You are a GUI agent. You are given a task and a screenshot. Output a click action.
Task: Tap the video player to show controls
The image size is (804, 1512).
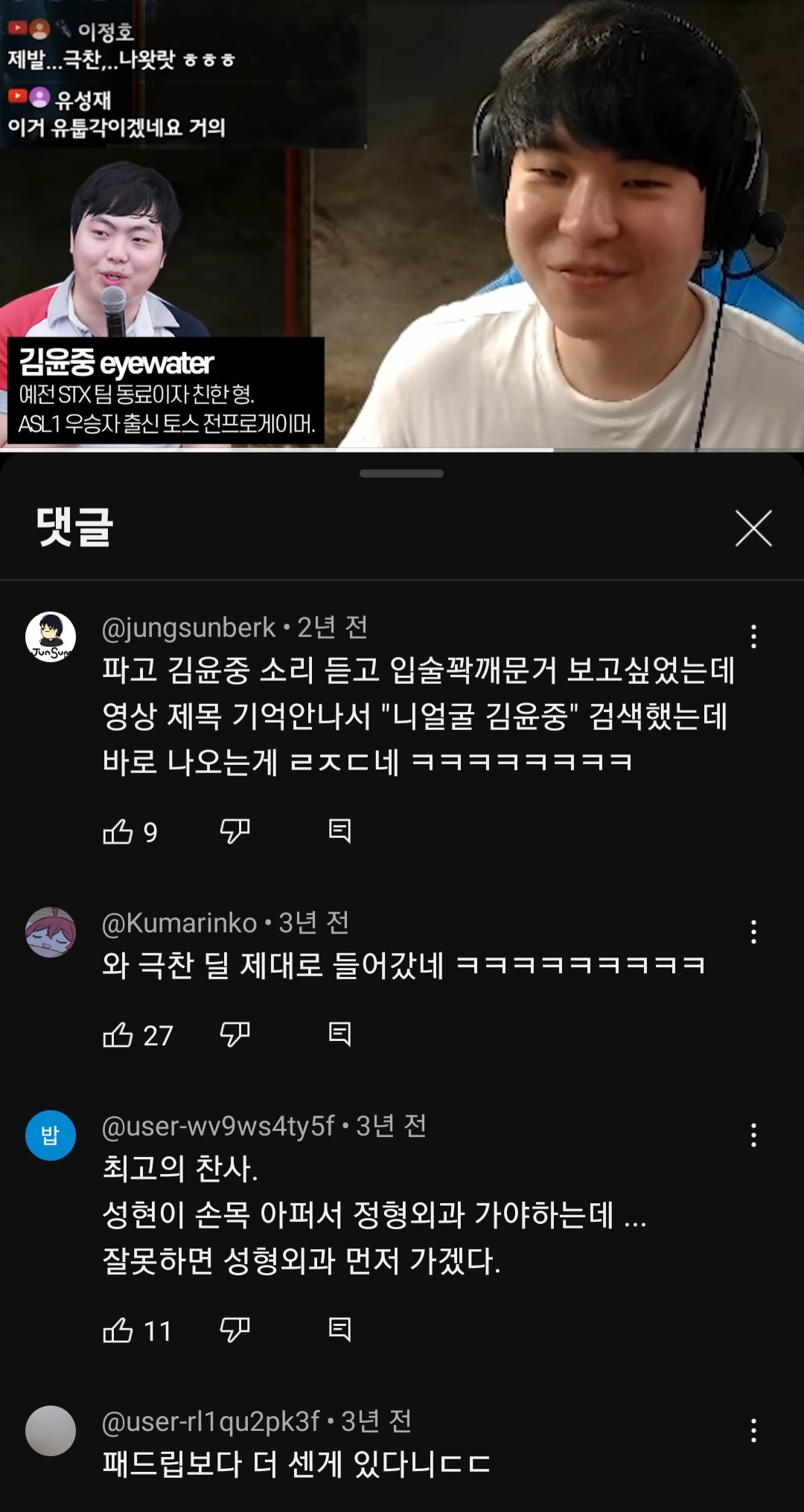tap(402, 223)
